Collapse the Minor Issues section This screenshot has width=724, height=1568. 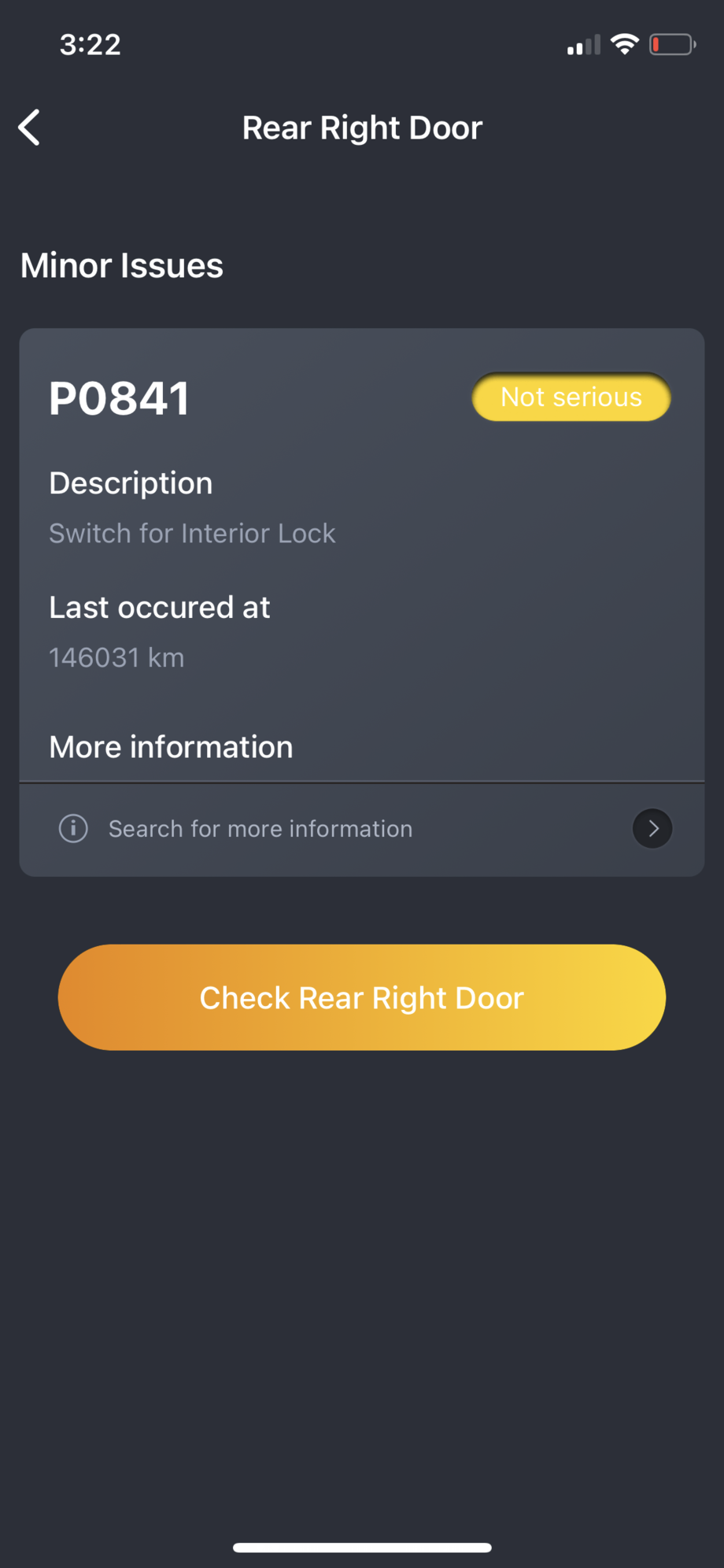[x=121, y=265]
